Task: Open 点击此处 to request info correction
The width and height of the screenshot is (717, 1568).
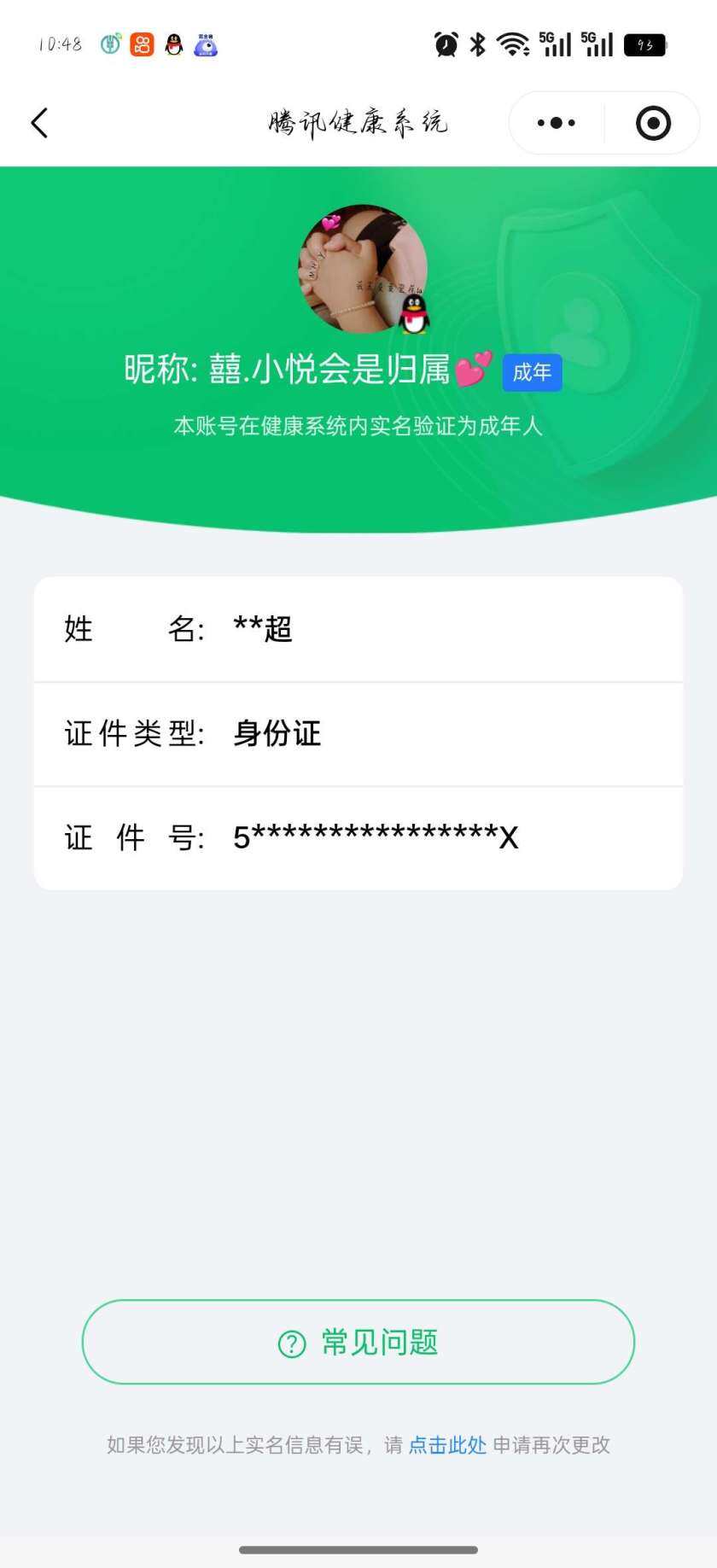Action: pyautogui.click(x=446, y=1444)
